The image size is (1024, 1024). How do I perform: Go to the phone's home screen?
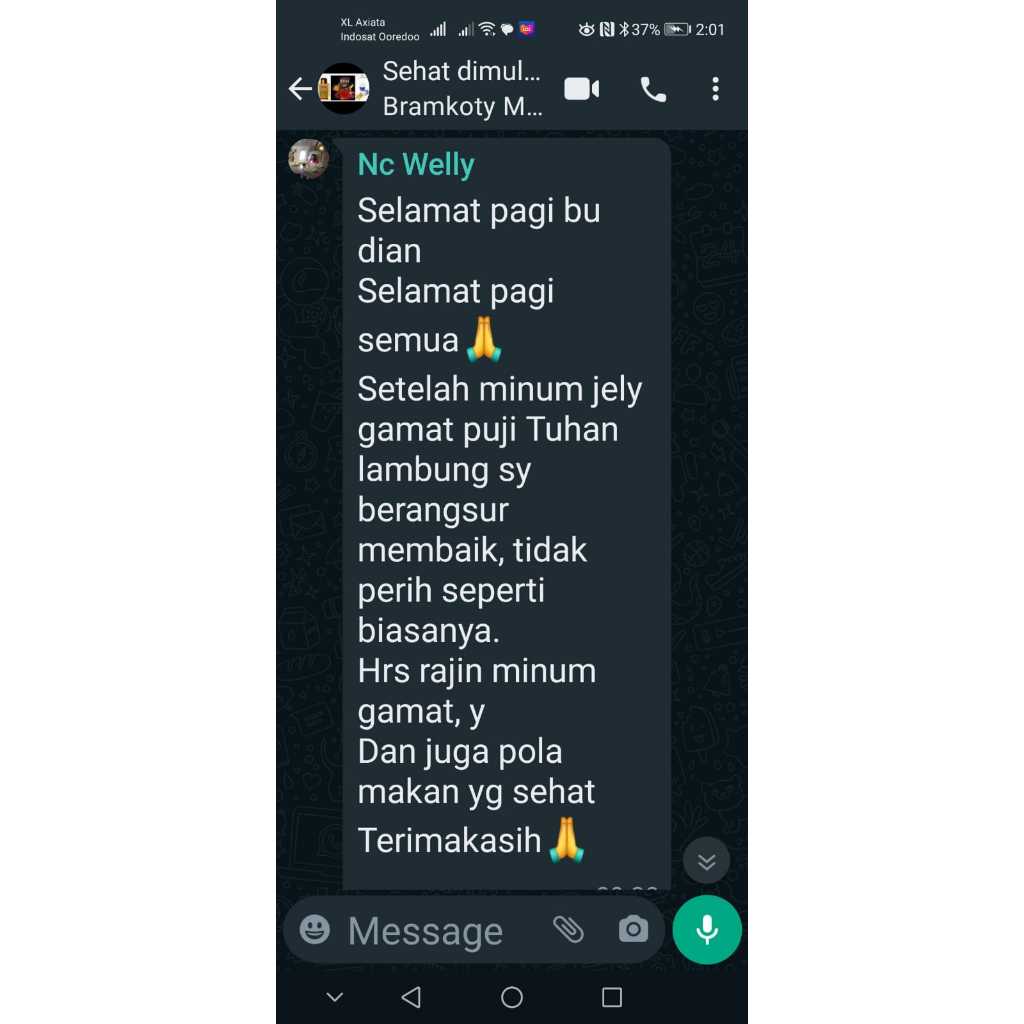click(x=512, y=997)
